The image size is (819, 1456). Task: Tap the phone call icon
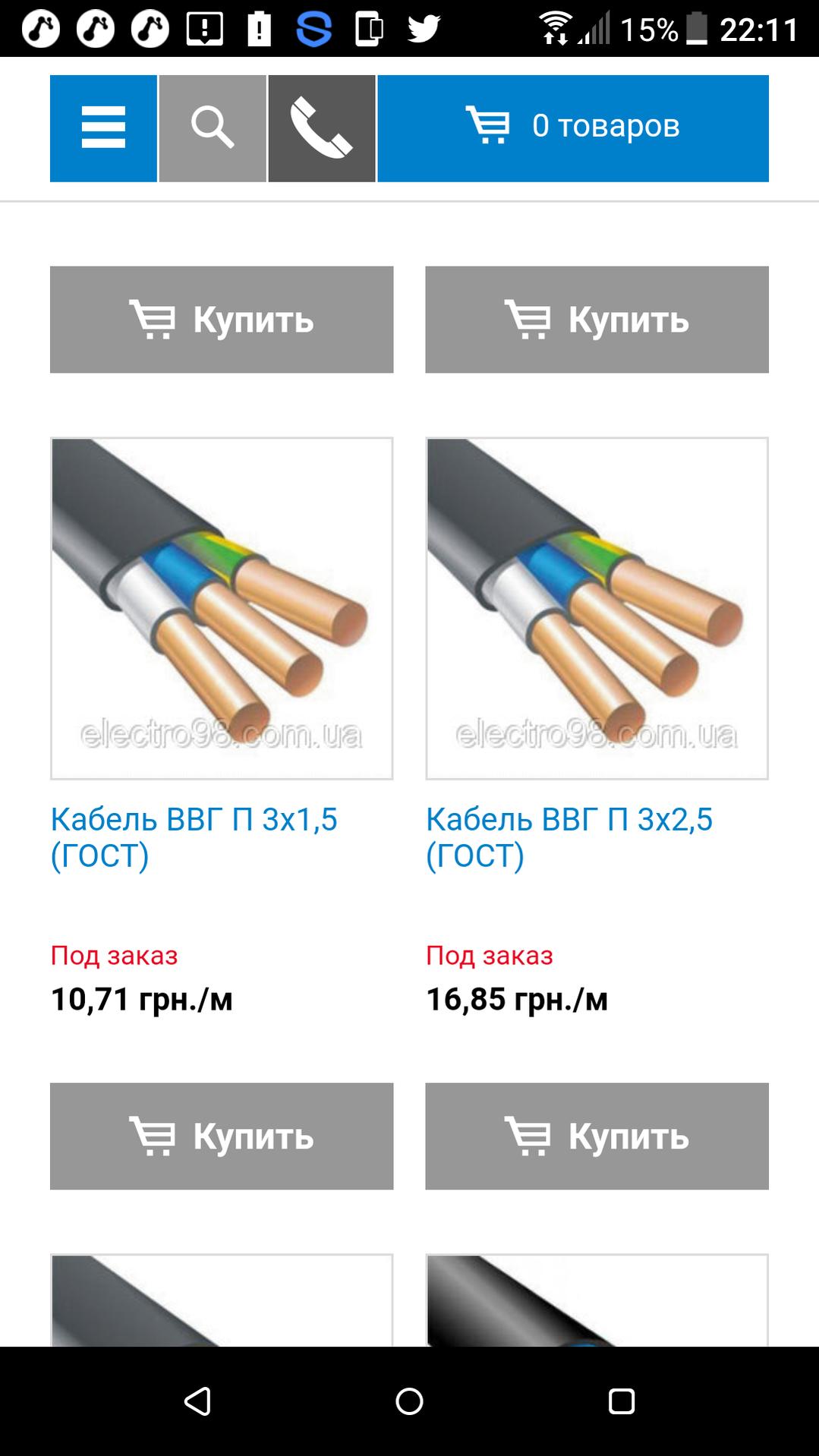tap(322, 128)
